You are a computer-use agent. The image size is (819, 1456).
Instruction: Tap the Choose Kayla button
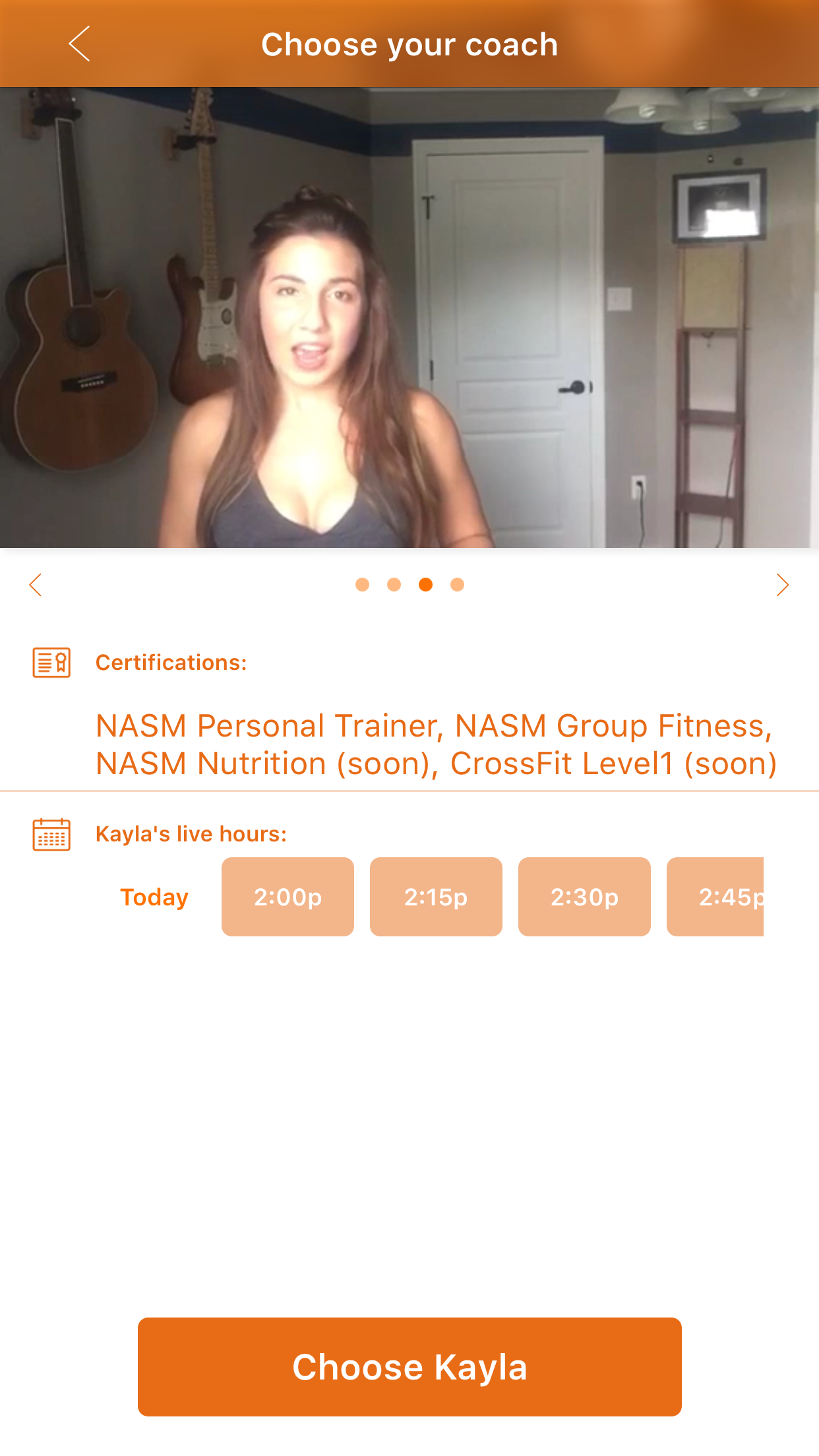click(409, 1367)
